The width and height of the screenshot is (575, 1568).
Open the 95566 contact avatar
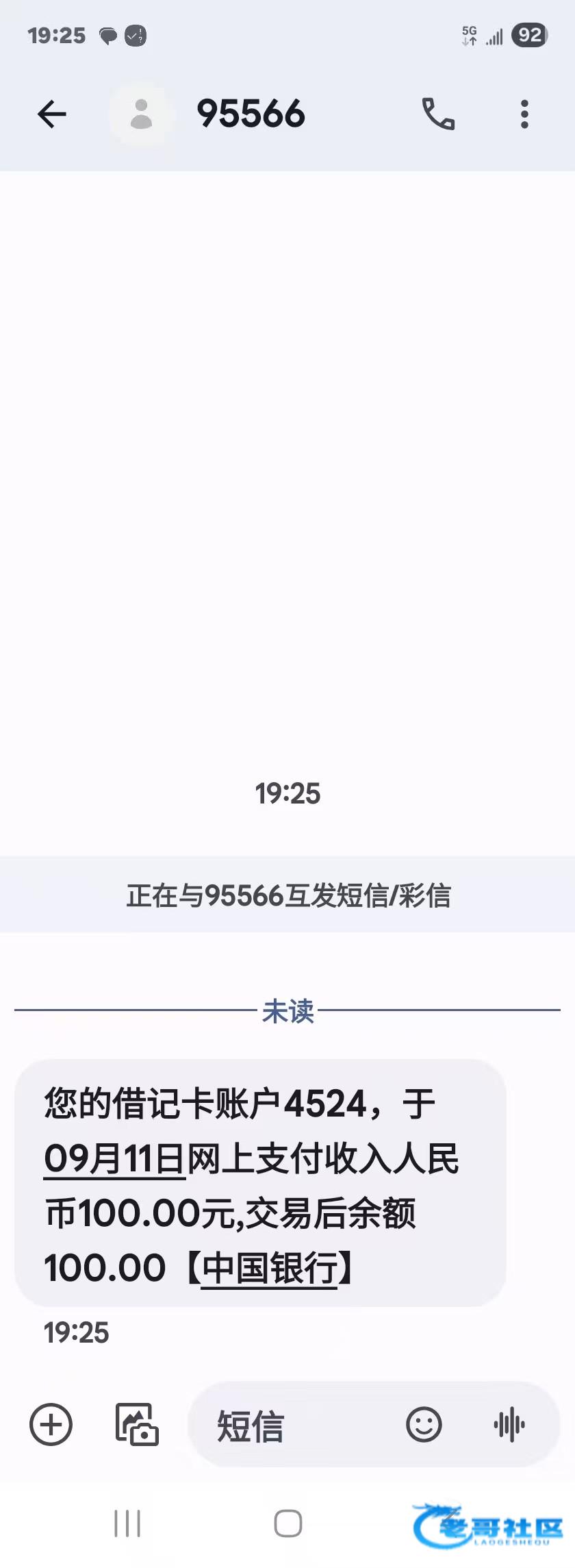(x=141, y=114)
